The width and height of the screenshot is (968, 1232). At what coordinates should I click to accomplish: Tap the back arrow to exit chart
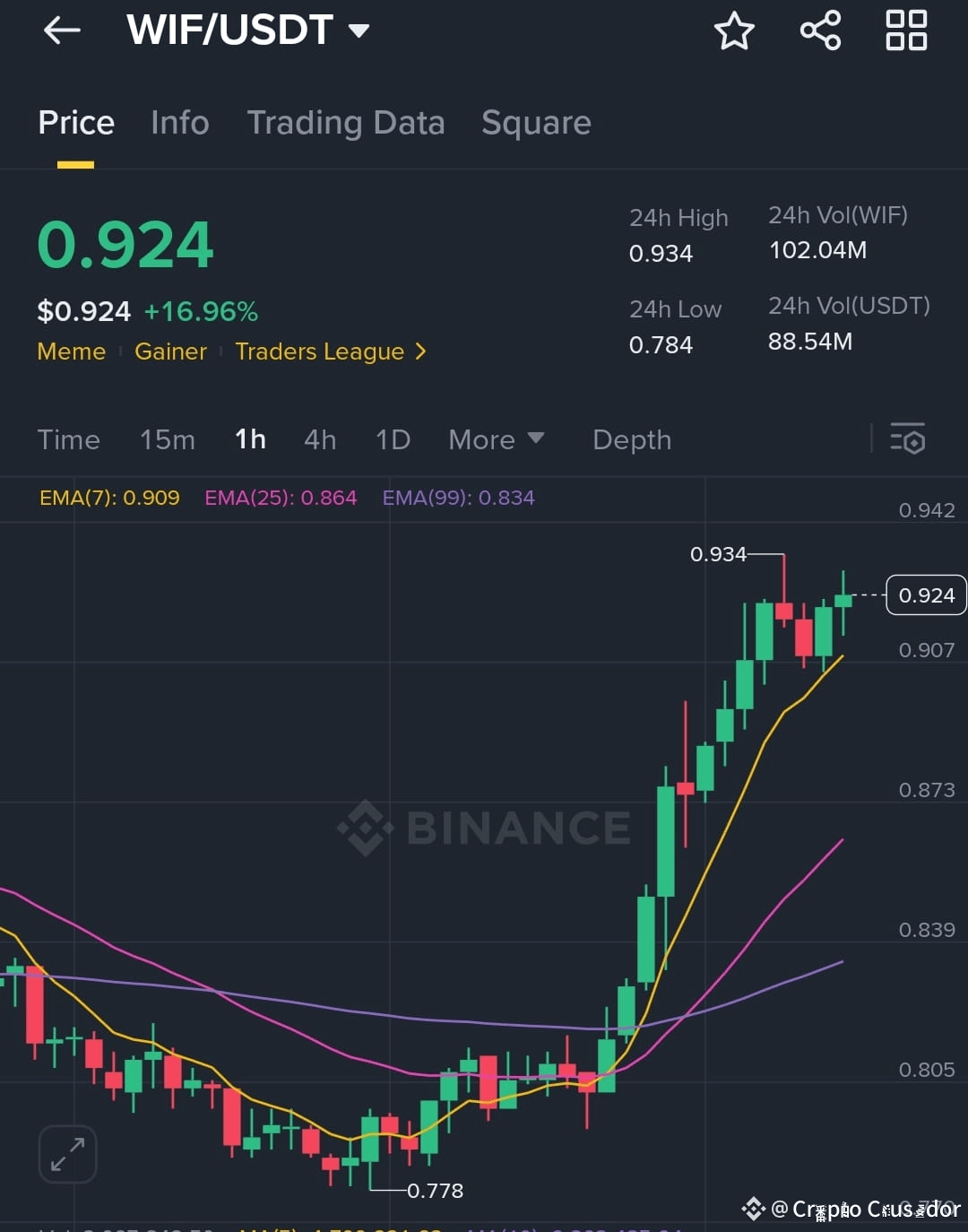tap(61, 30)
